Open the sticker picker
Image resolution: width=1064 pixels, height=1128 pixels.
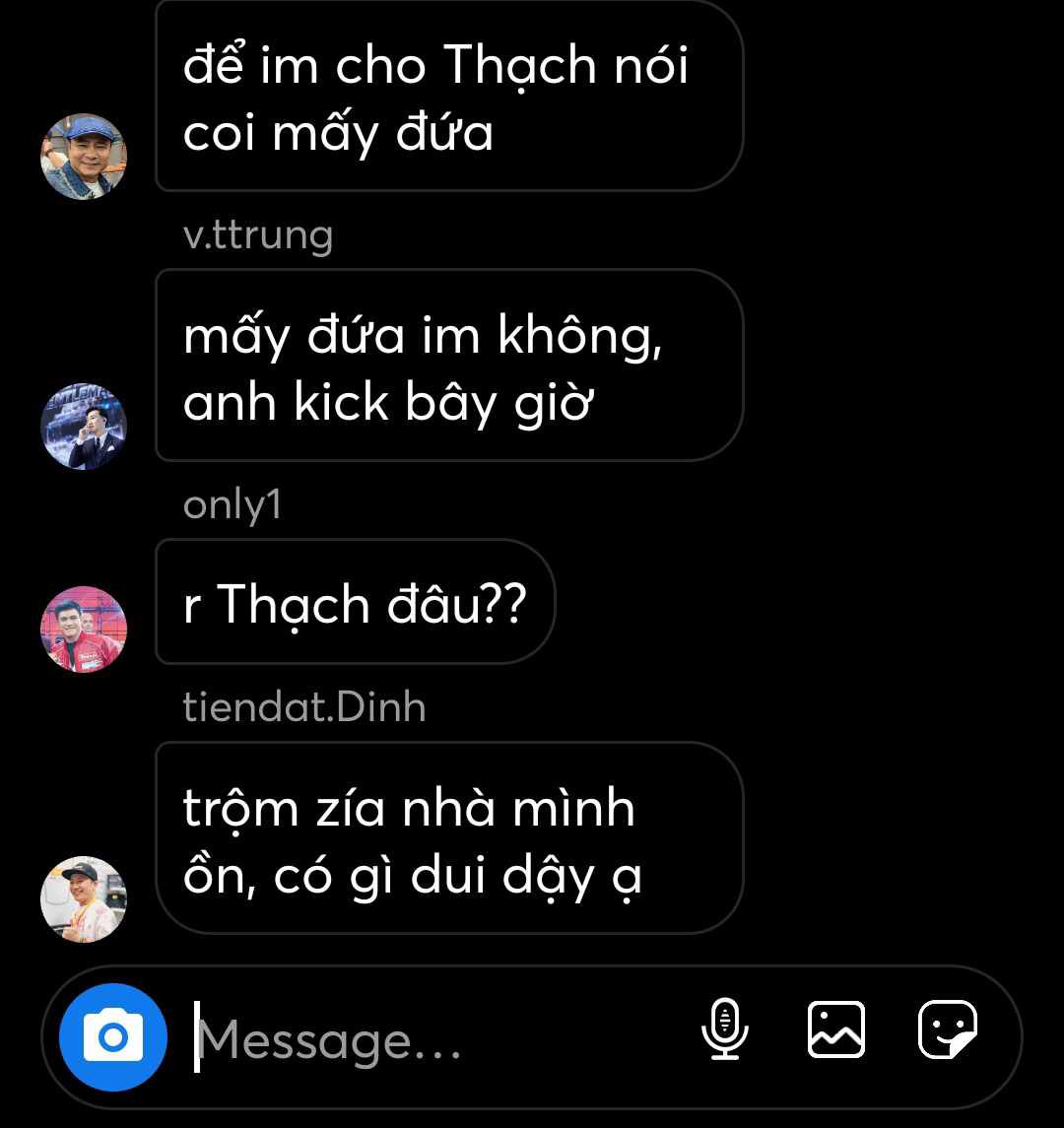pyautogui.click(x=947, y=1030)
